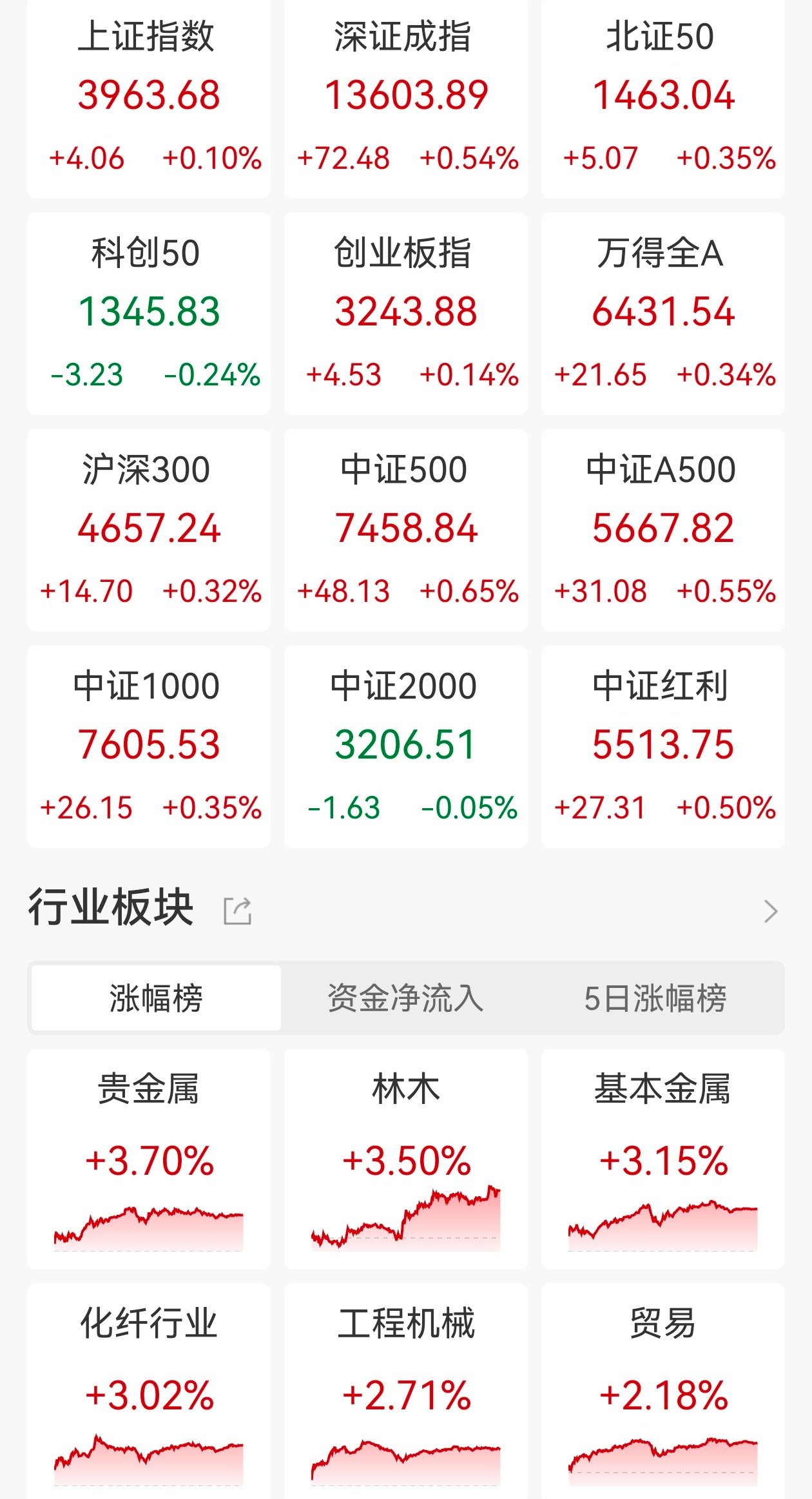View 创业板指 index details

[406, 313]
